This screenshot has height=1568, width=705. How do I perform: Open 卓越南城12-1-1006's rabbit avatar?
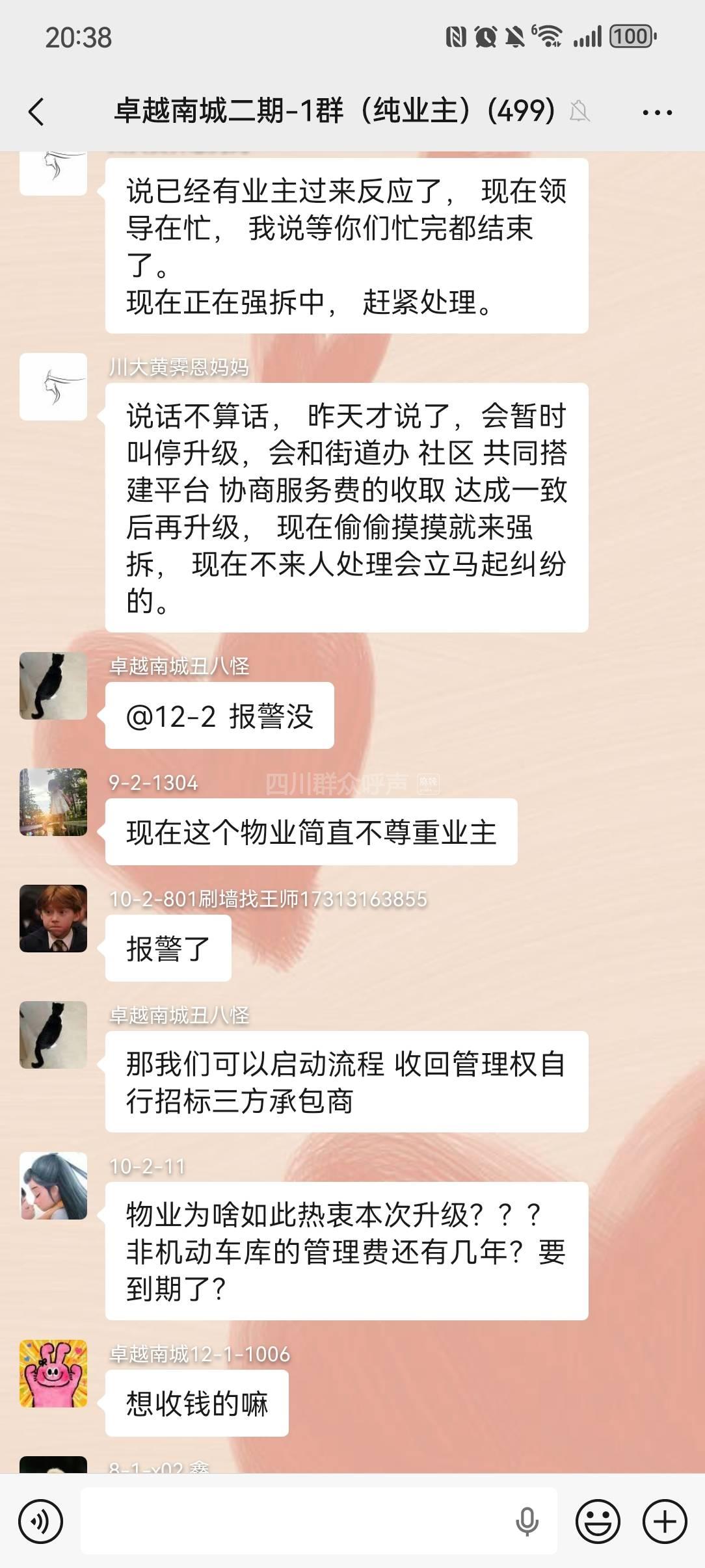coord(53,1373)
